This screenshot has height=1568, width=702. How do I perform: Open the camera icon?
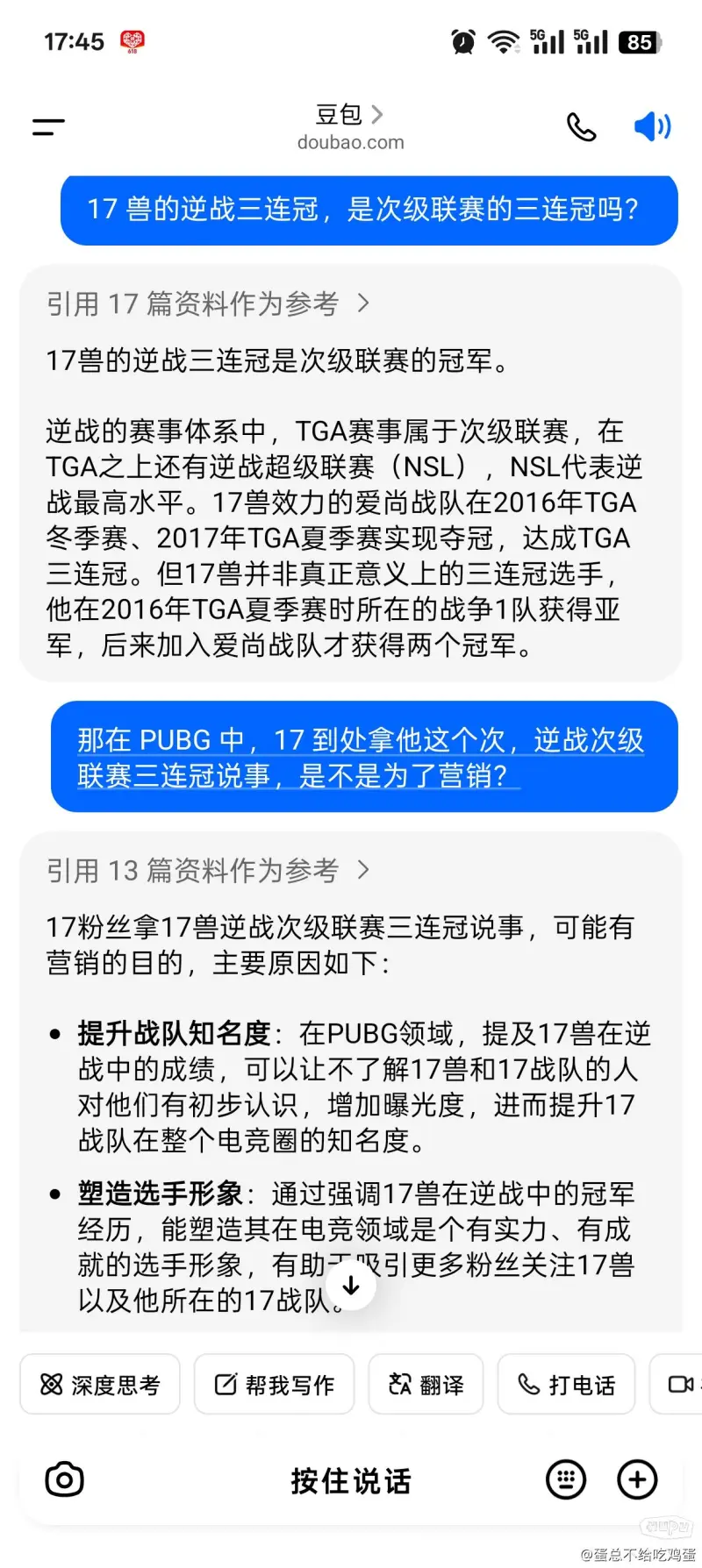point(64,1480)
